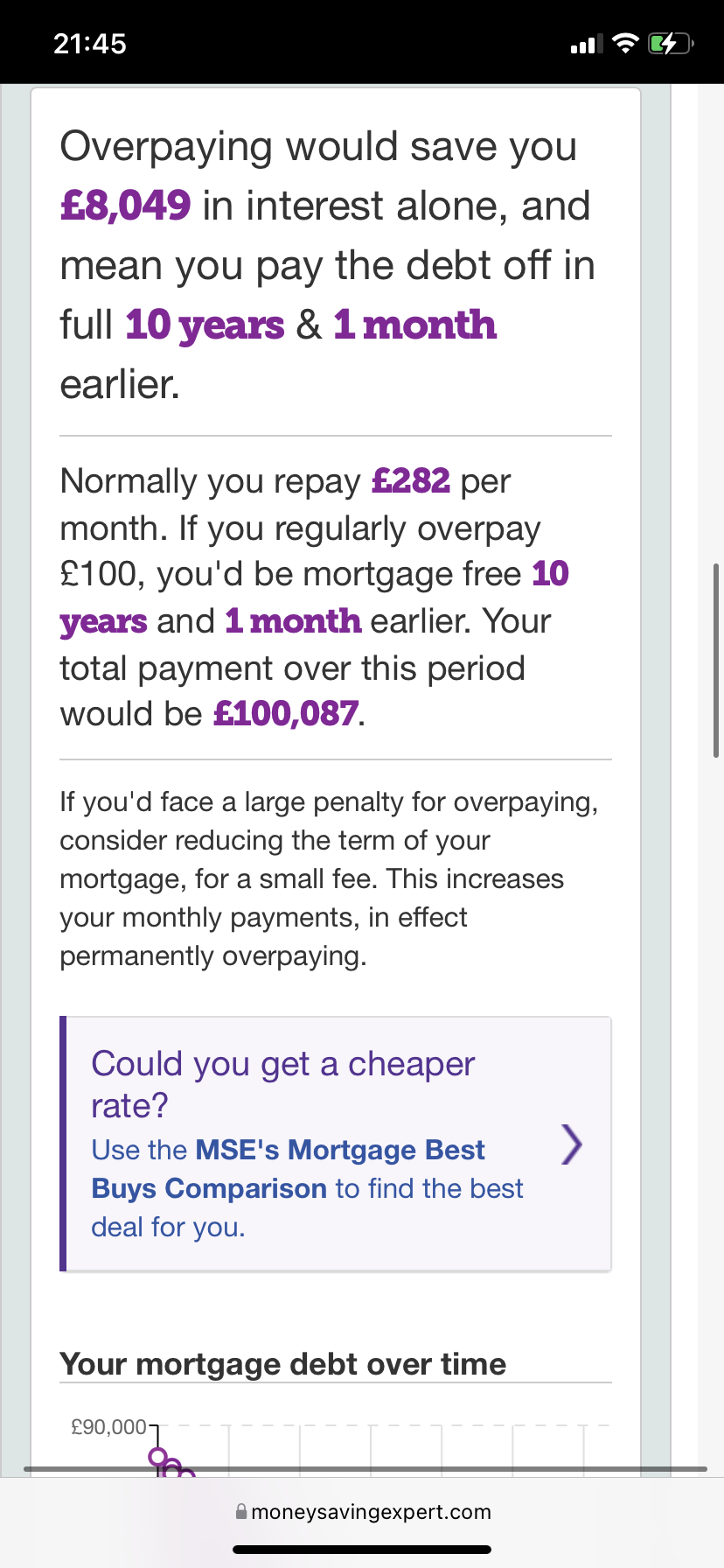The image size is (724, 1568).
Task: Tap the moneysavingexpert.com address bar
Action: click(x=363, y=1512)
